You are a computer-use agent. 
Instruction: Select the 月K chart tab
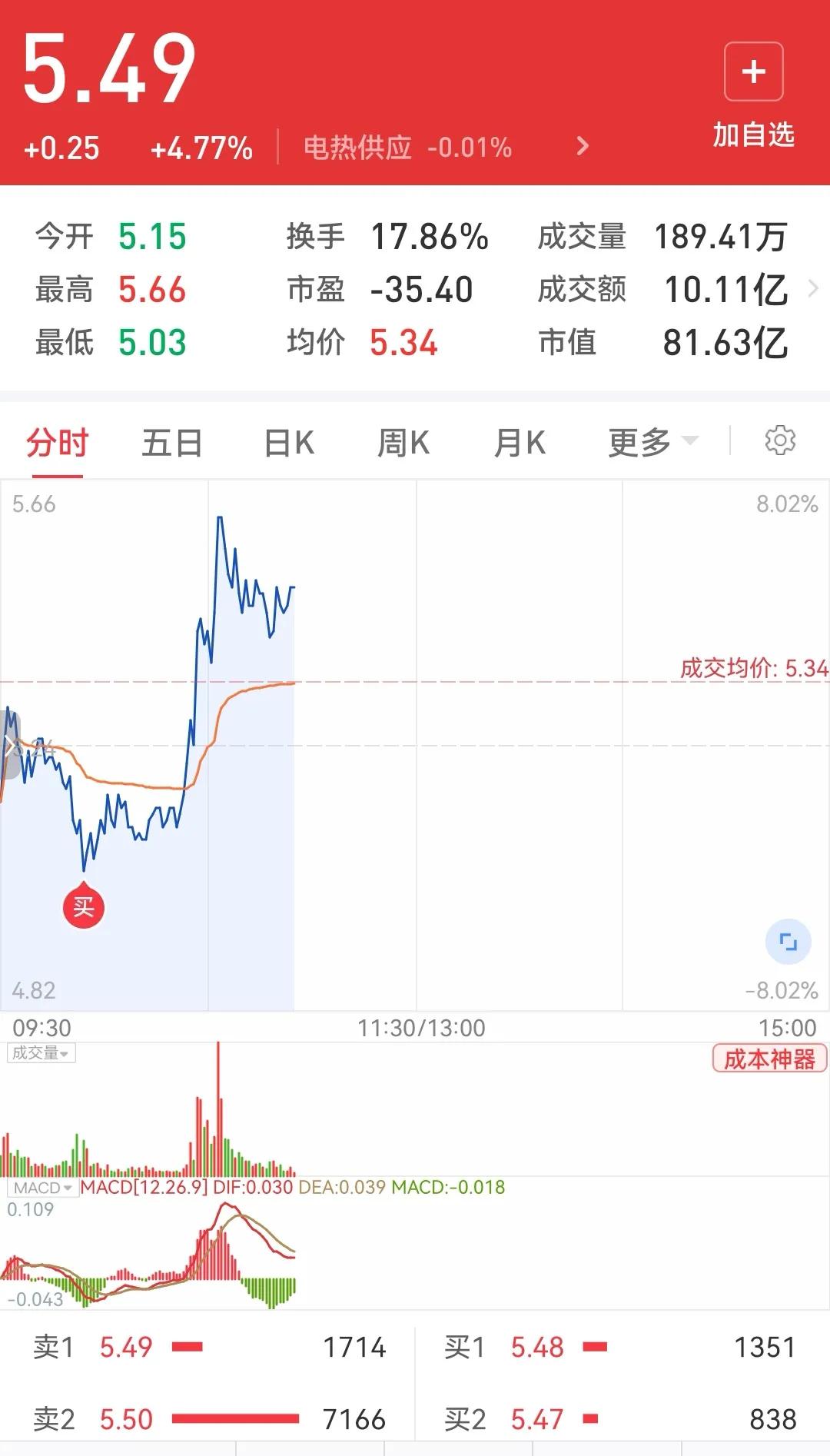520,444
